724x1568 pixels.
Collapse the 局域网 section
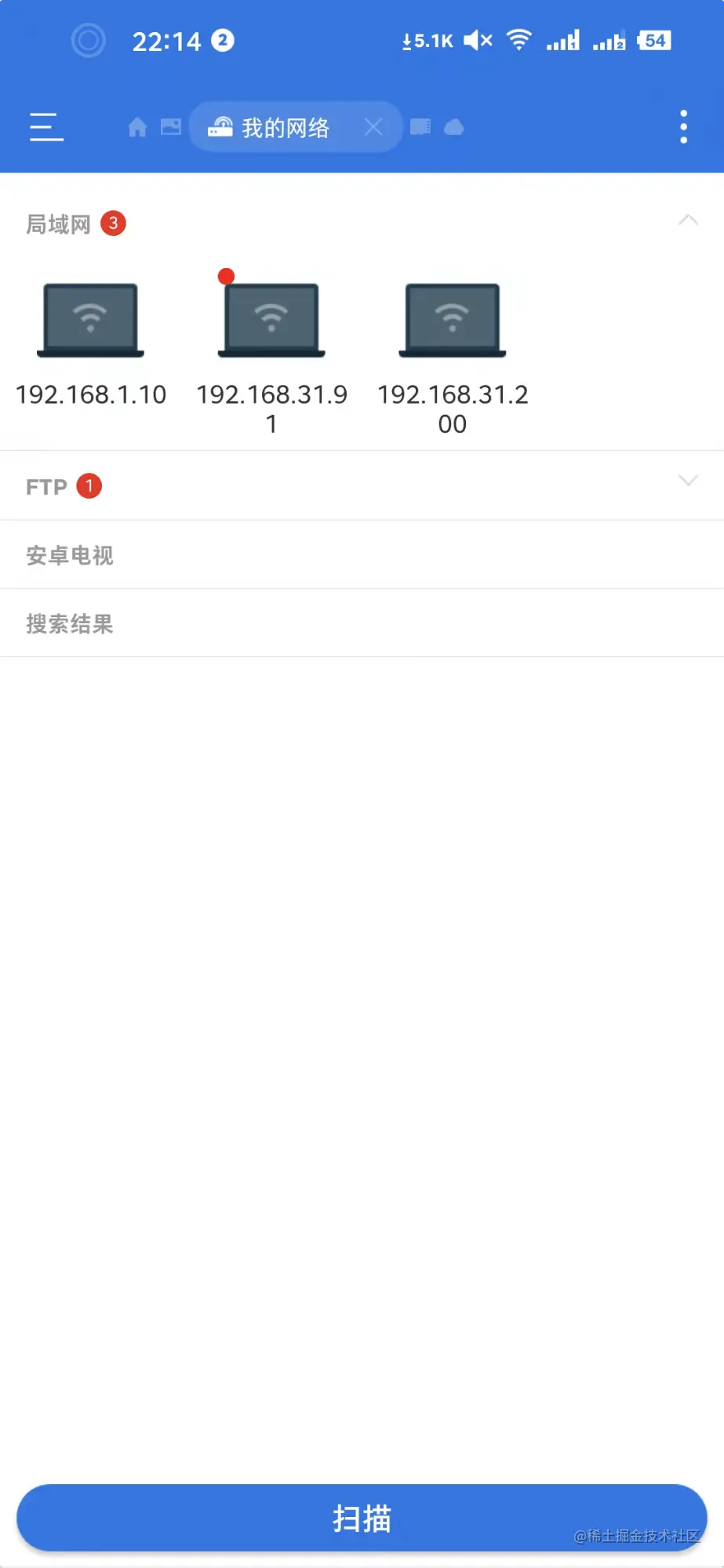[688, 221]
